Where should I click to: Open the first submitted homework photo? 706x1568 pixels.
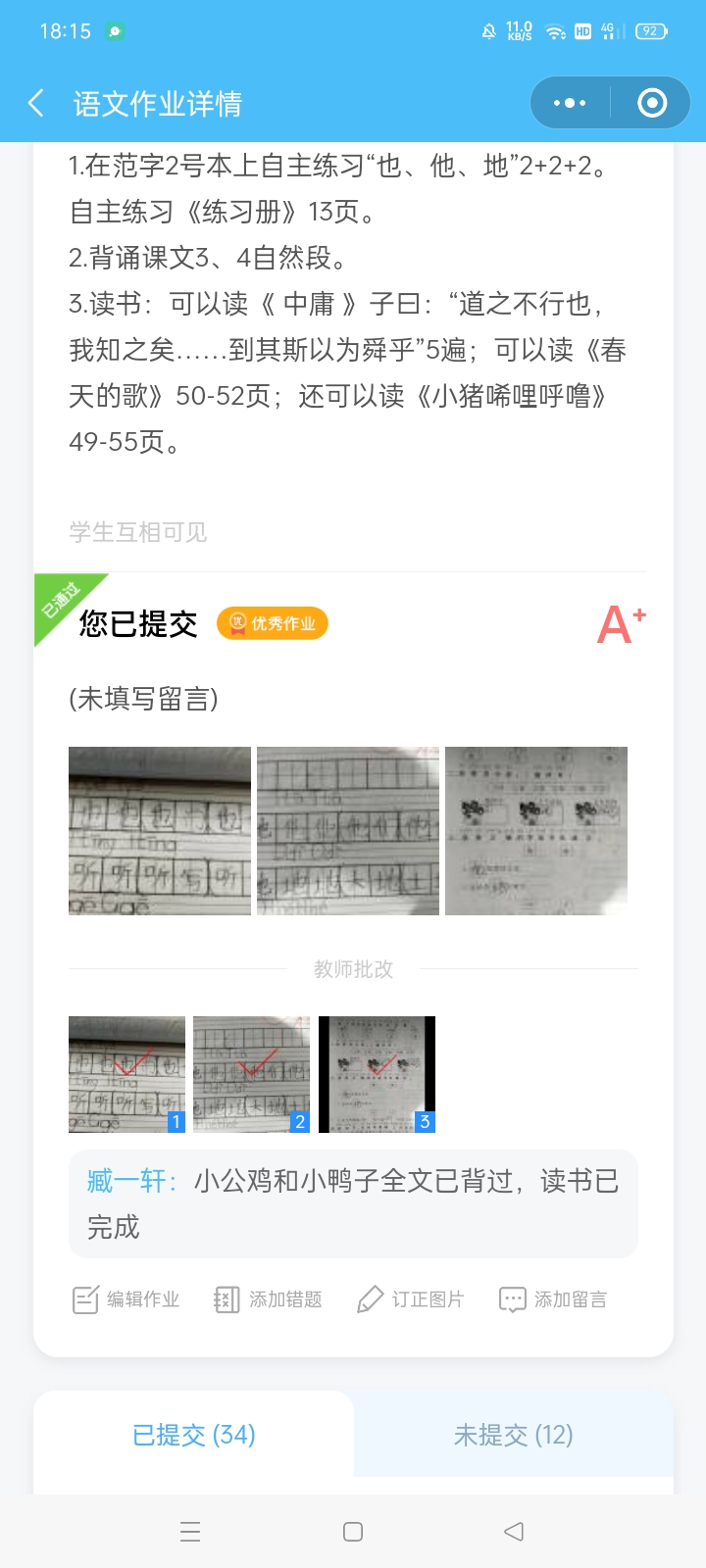tap(159, 831)
